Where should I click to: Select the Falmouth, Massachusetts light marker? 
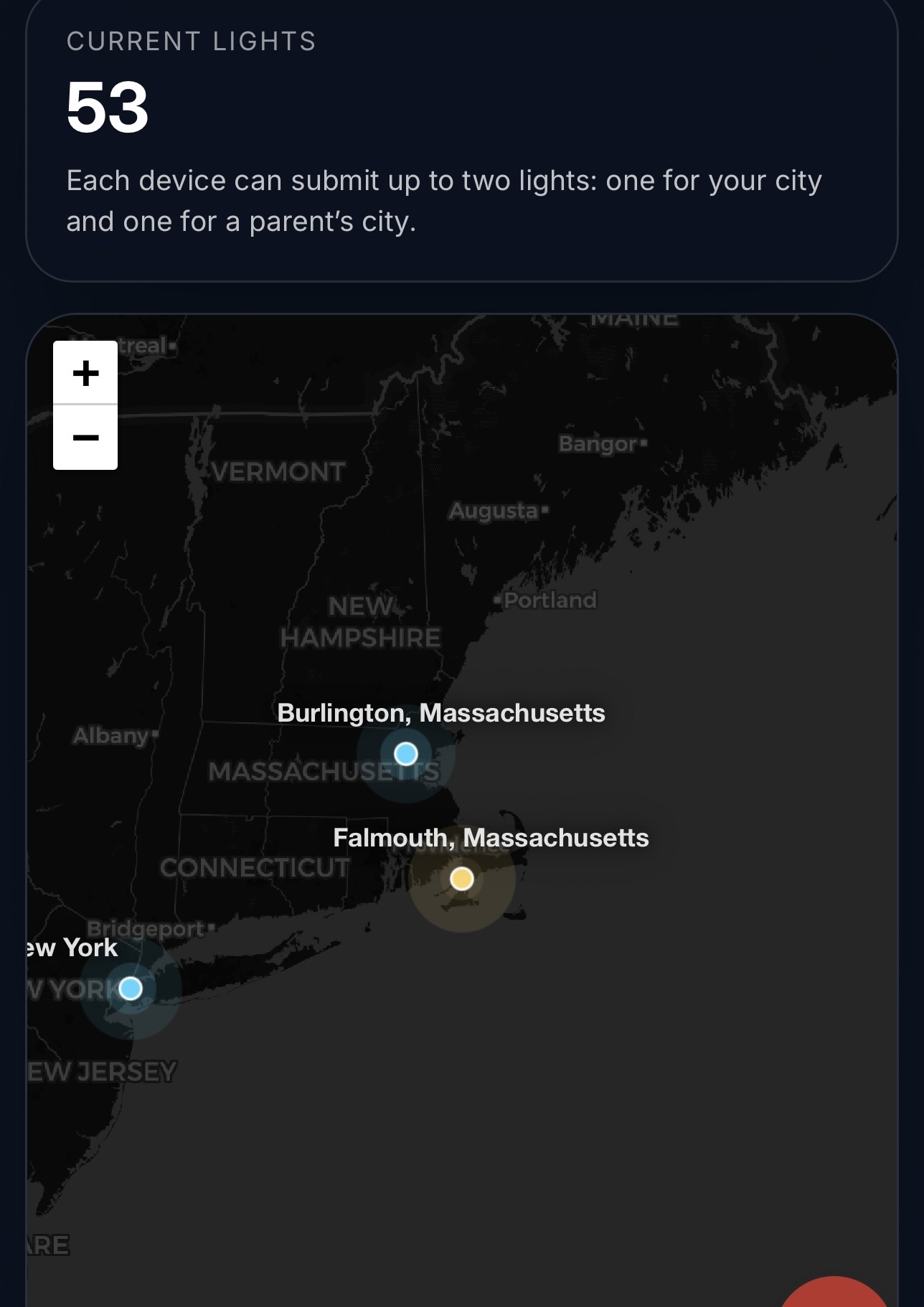(x=462, y=879)
